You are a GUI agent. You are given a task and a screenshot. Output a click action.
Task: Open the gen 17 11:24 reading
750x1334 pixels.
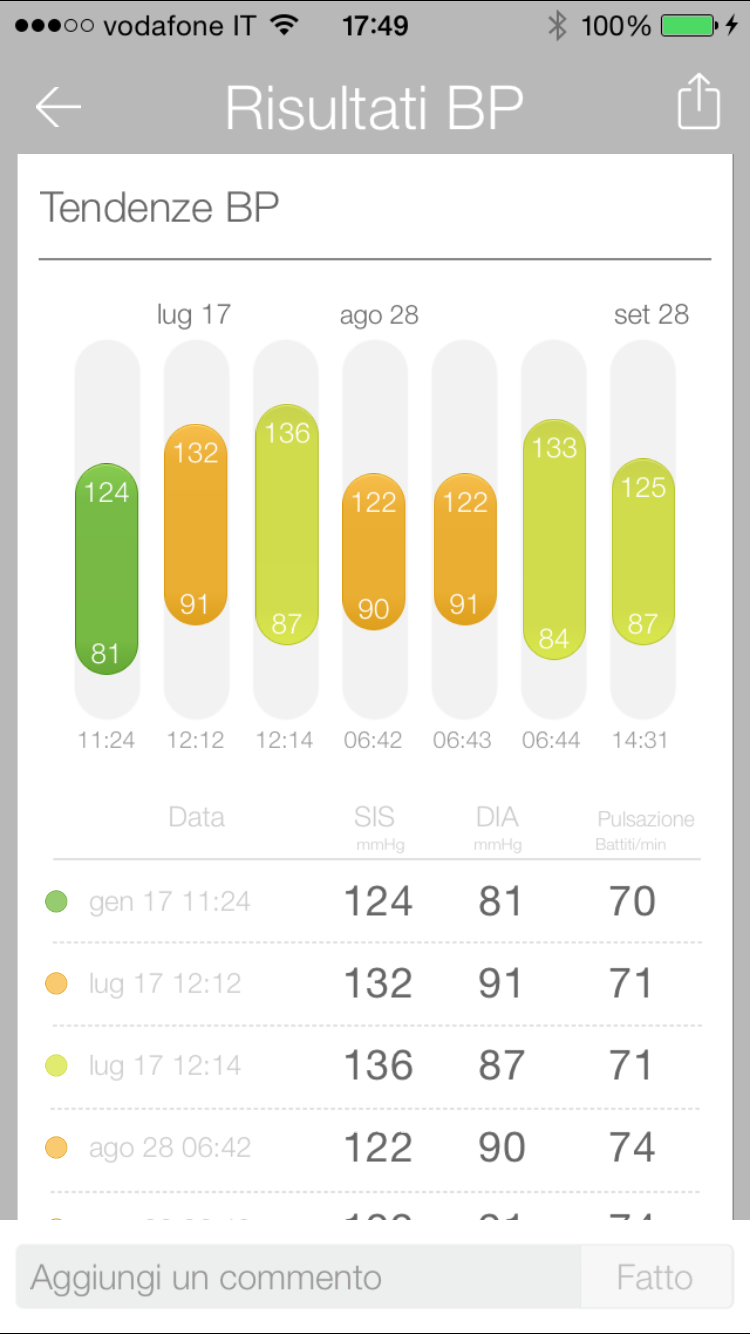[376, 901]
